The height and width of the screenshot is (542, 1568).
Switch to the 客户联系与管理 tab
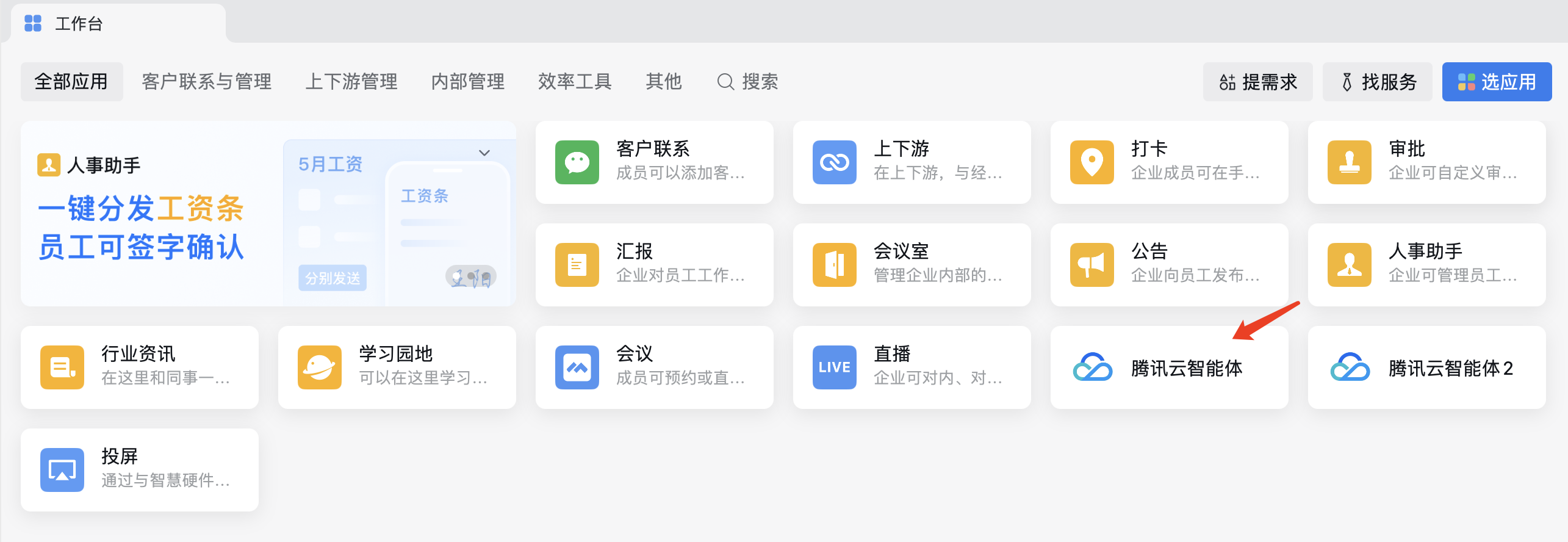(x=206, y=81)
